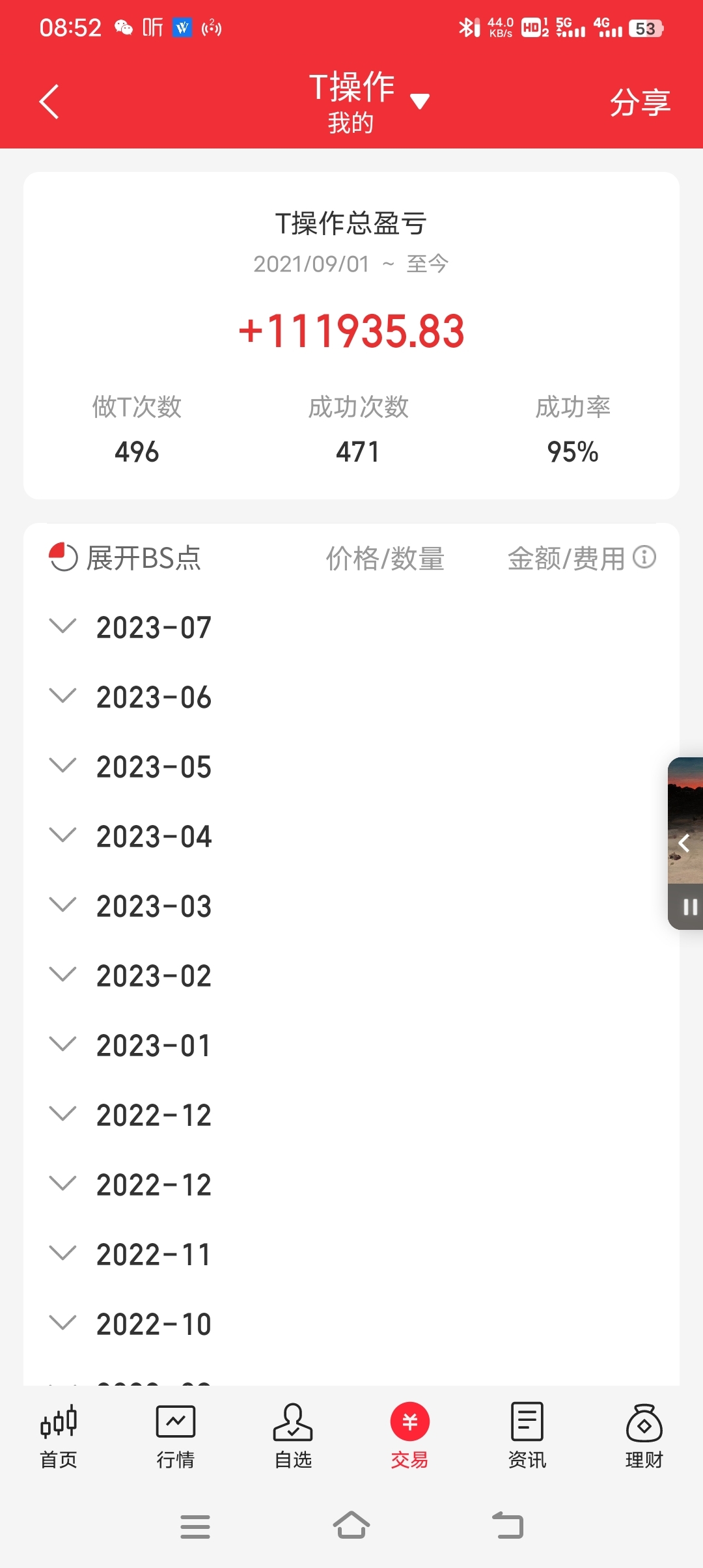703x1568 pixels.
Task: Open the 自选 tab
Action: pyautogui.click(x=293, y=1435)
